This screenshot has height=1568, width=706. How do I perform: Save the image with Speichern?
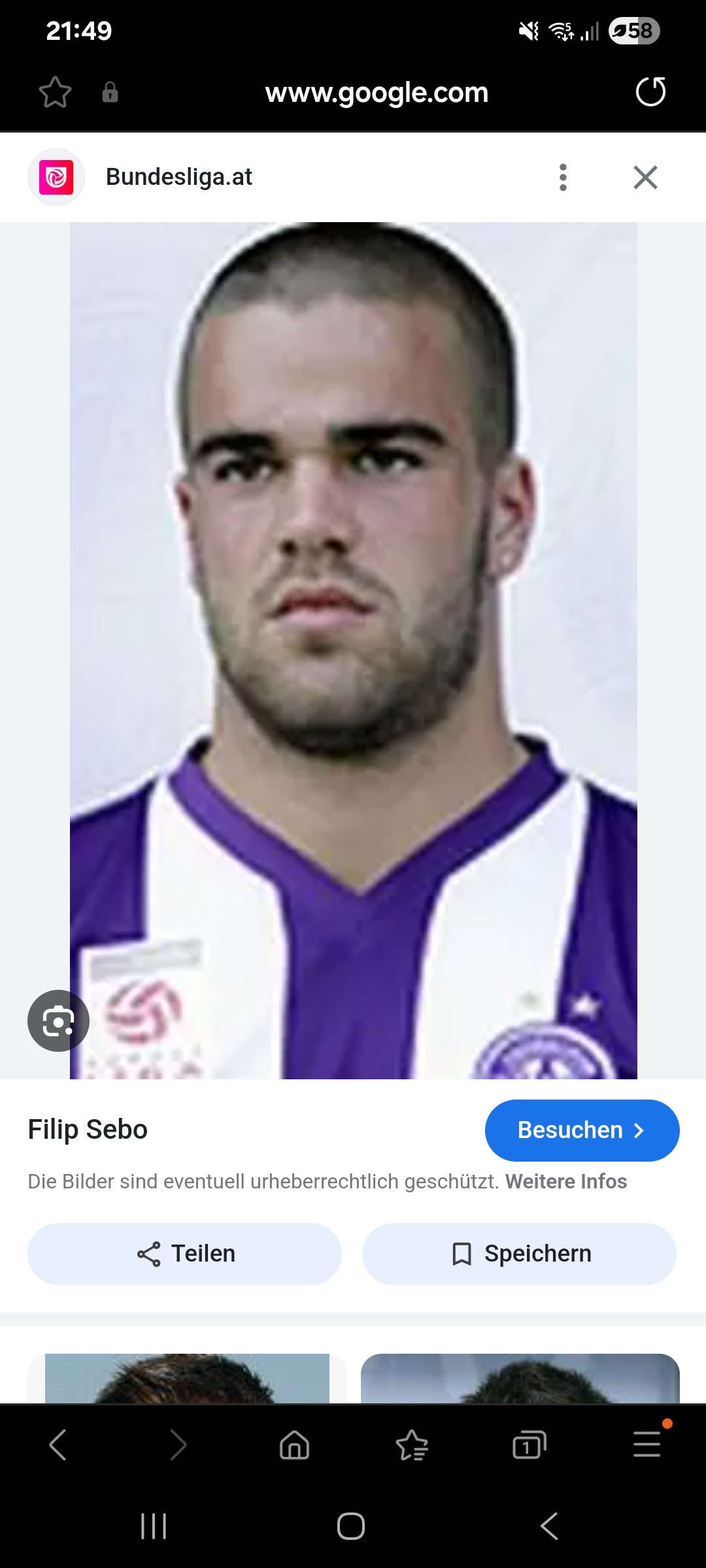[519, 1254]
